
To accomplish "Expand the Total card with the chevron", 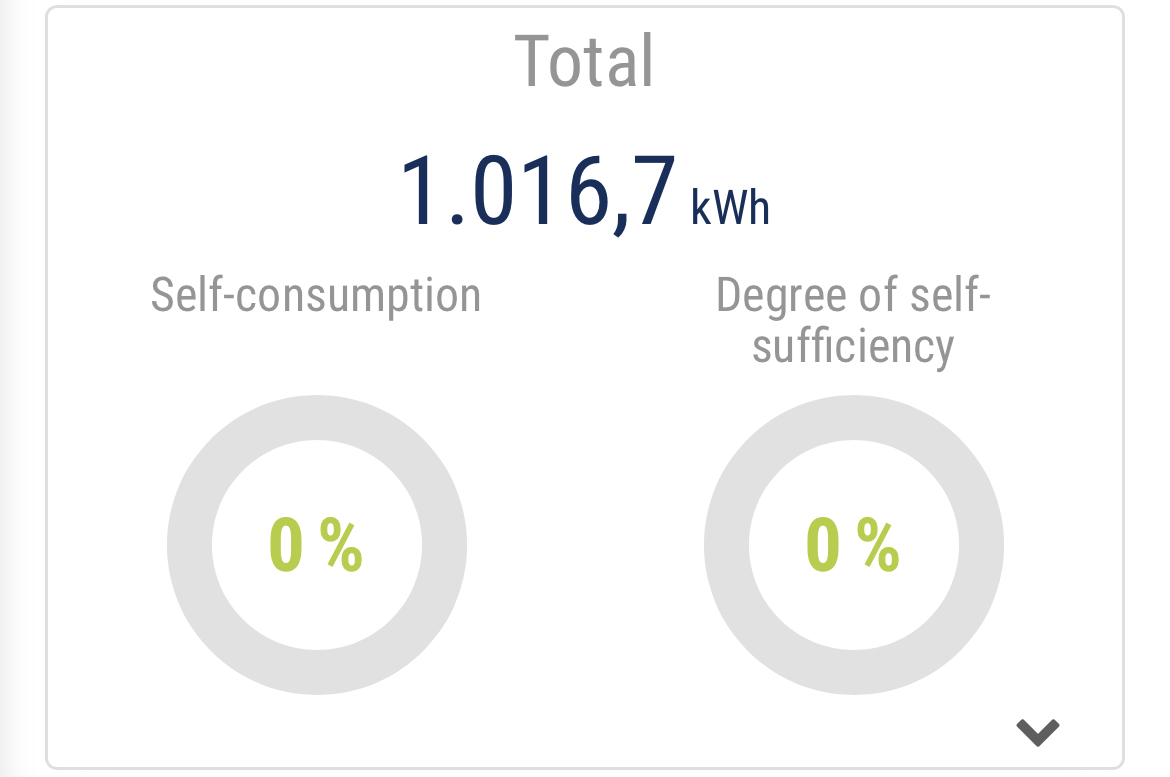I will [1037, 732].
